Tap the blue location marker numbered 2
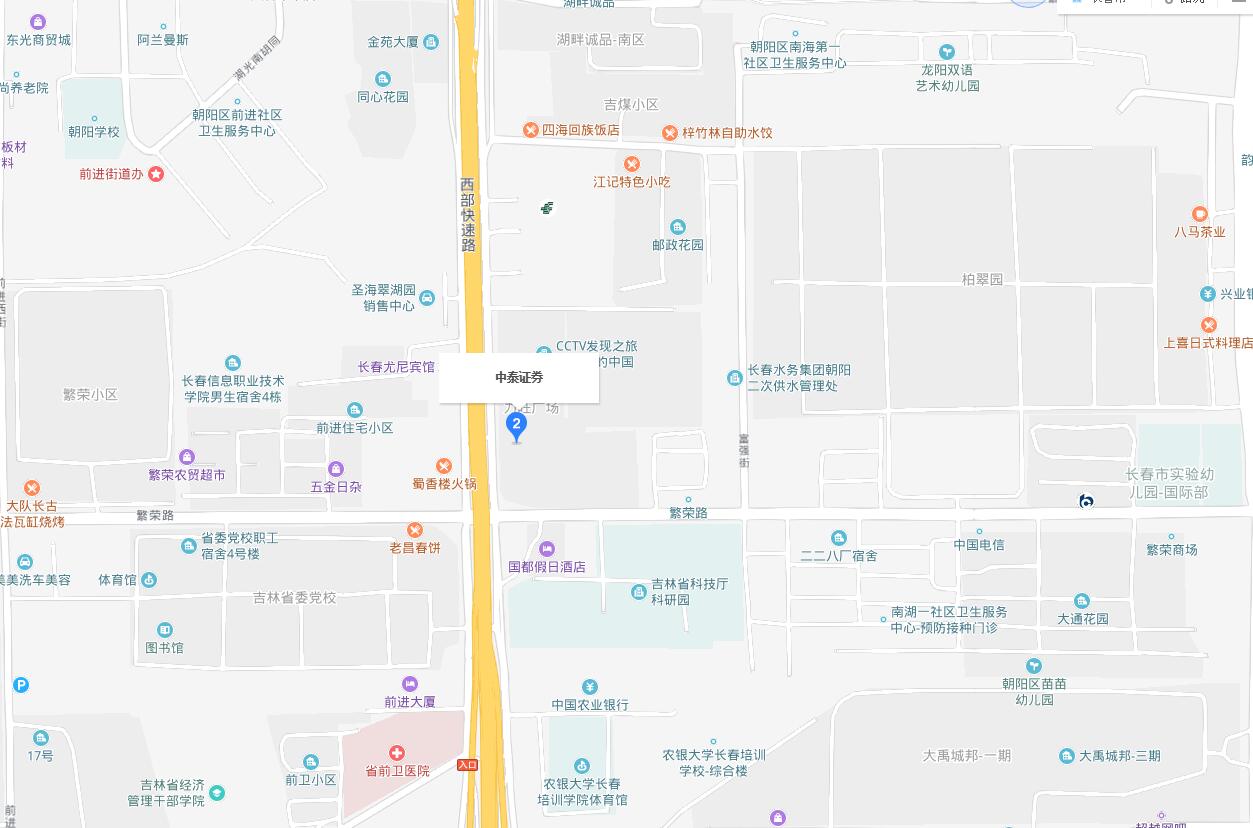The image size is (1253, 828). point(516,427)
